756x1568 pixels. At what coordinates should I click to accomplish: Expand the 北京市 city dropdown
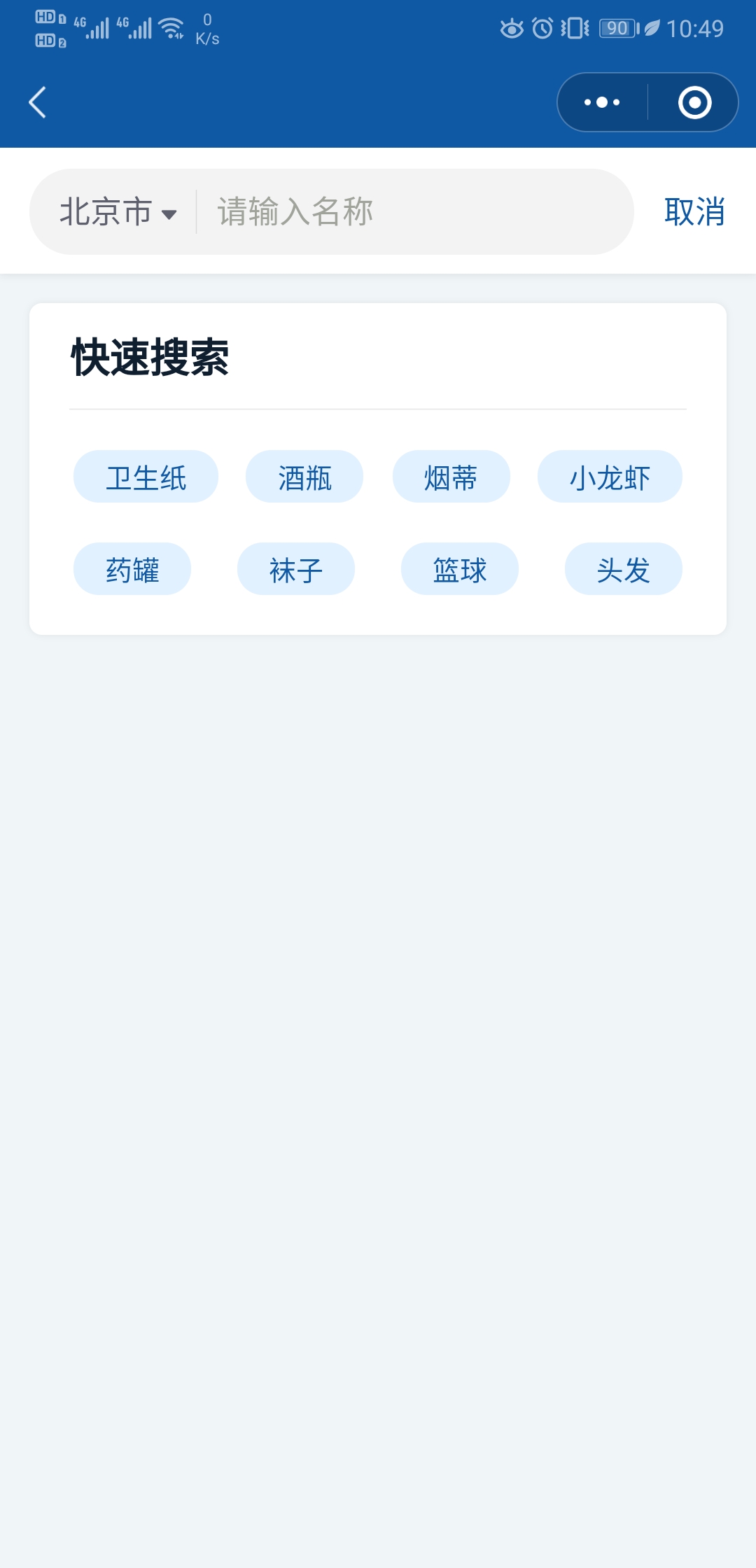(118, 211)
